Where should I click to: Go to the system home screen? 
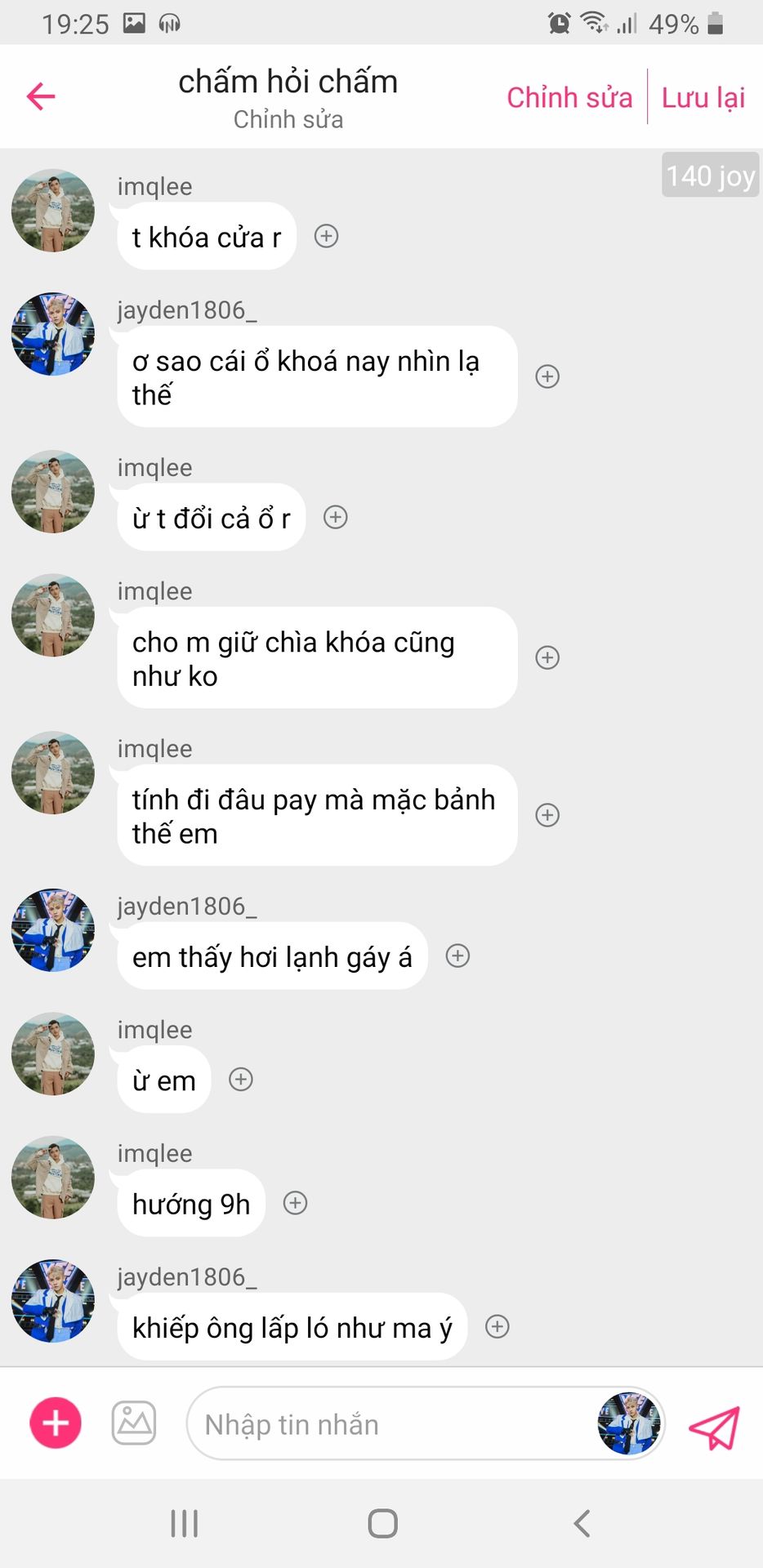pyautogui.click(x=382, y=1523)
